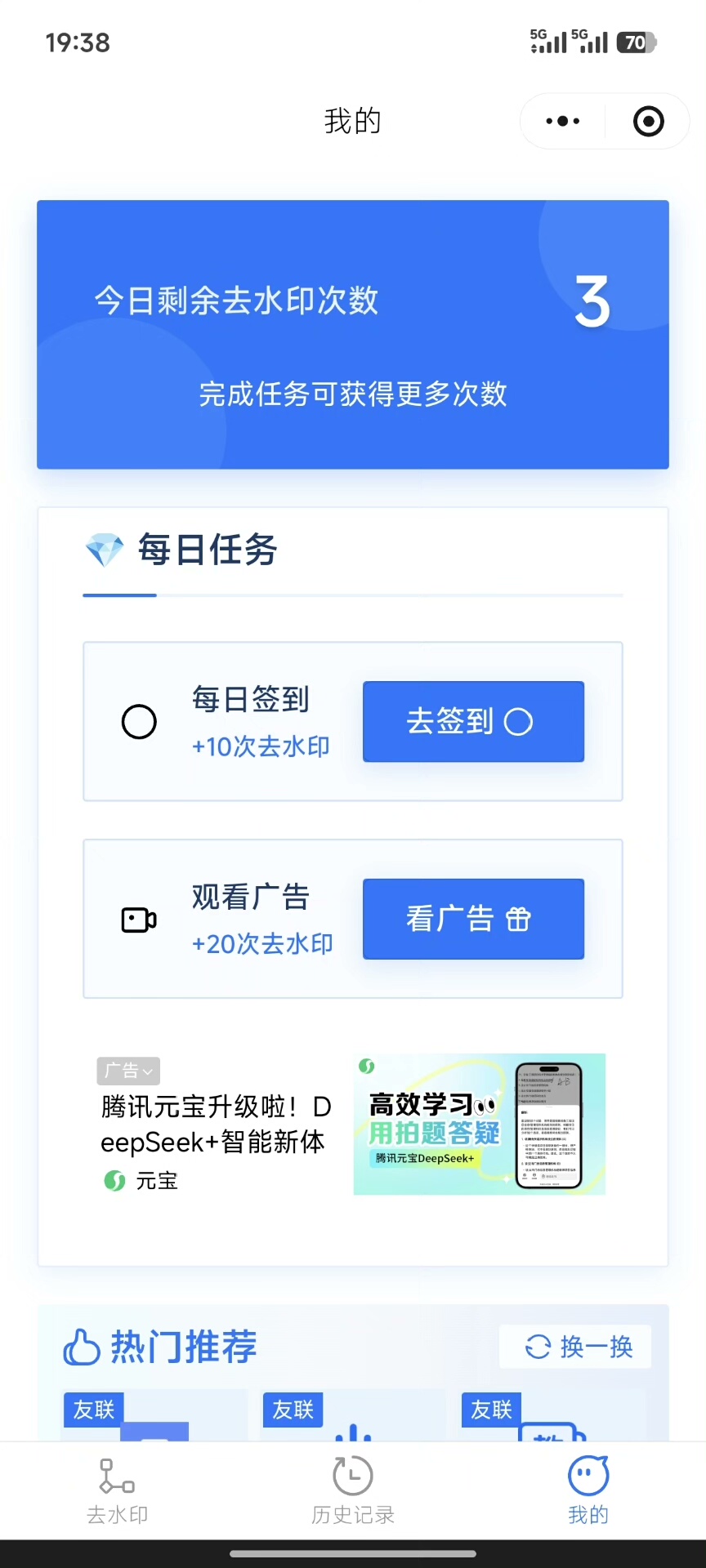The width and height of the screenshot is (706, 1568).
Task: Switch to the 去水印 tab
Action: (118, 1491)
